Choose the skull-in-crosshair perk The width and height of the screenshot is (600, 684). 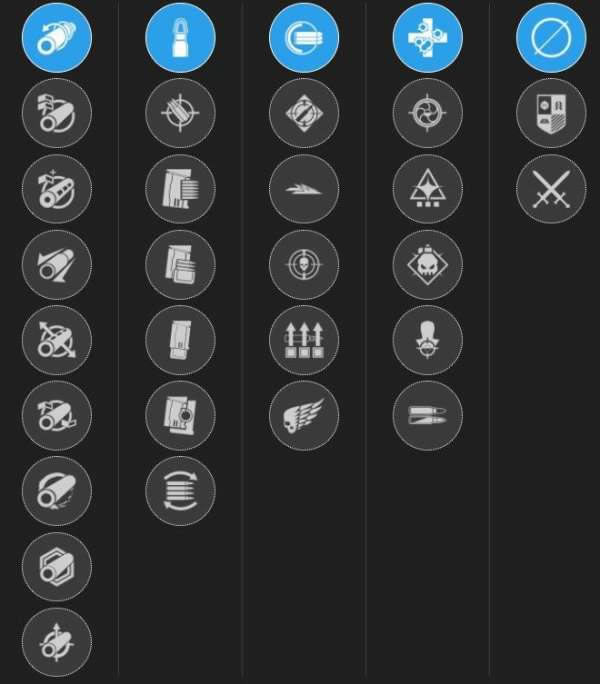[x=304, y=265]
